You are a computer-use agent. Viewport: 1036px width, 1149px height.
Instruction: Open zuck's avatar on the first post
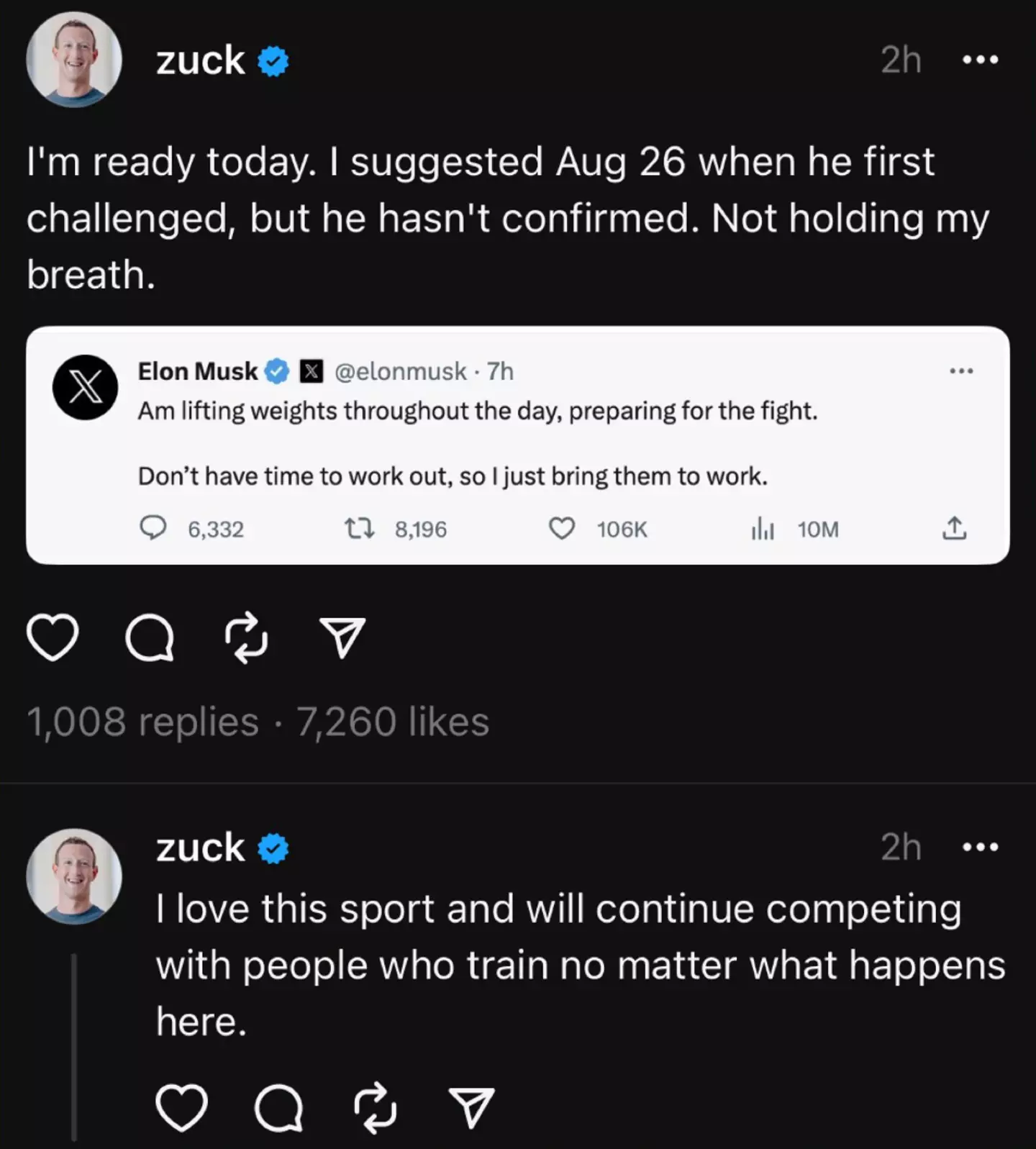click(x=73, y=60)
